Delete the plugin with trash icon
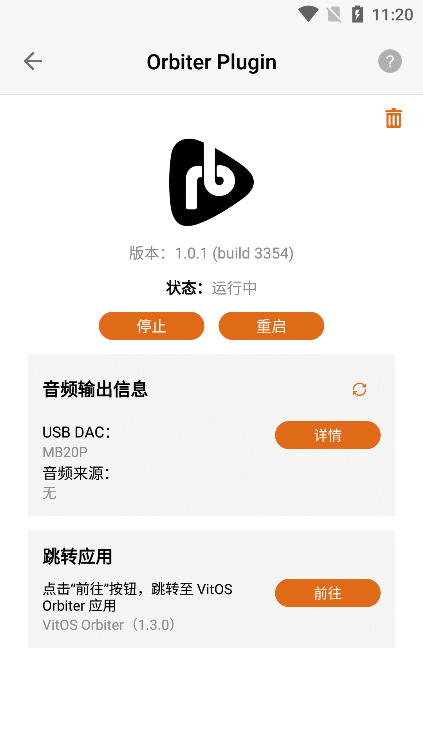Screen dimensions: 423x752 [x=393, y=118]
